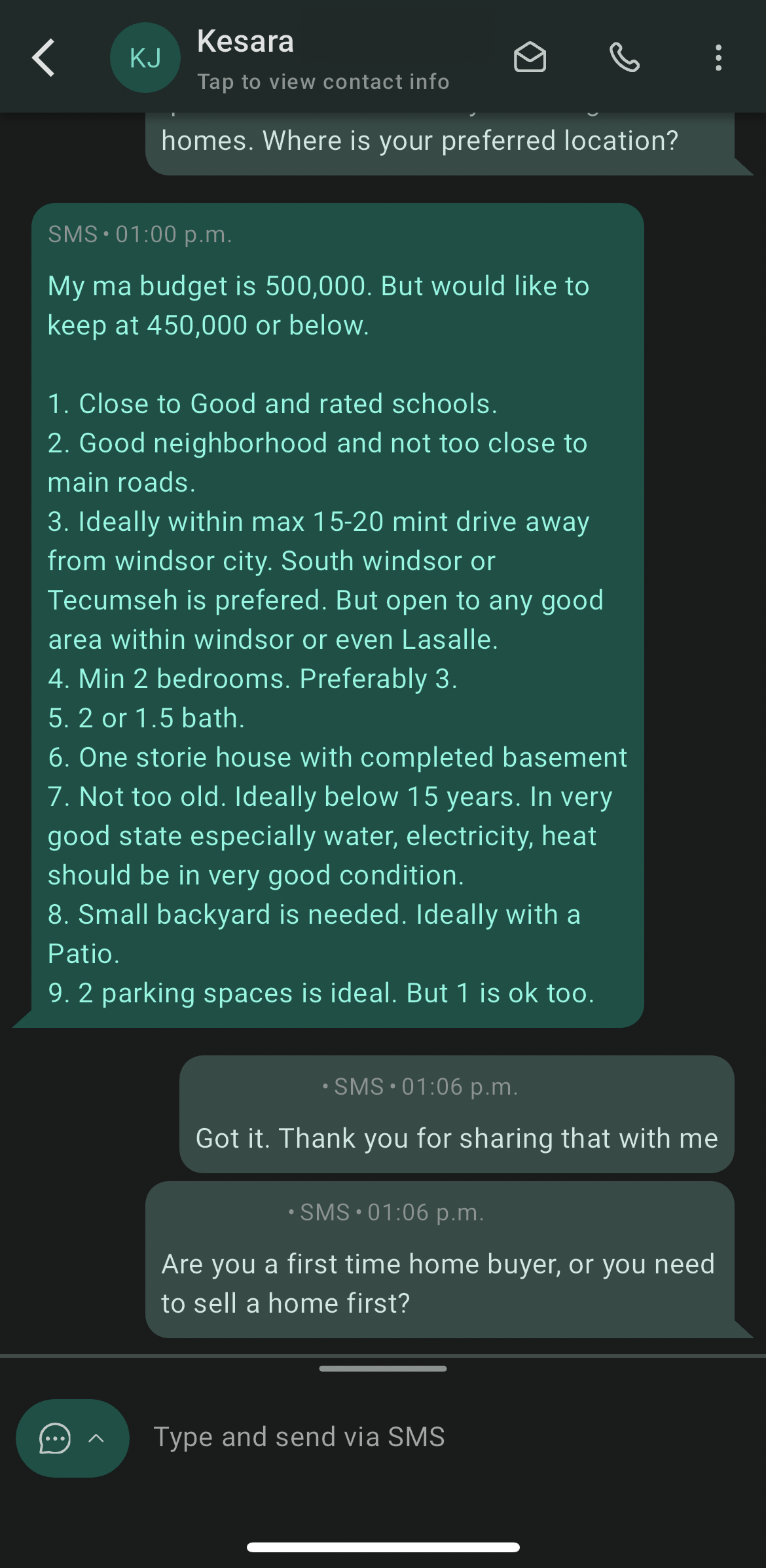Focus the Type and send via SMS field
The image size is (766, 1568).
tap(445, 1437)
